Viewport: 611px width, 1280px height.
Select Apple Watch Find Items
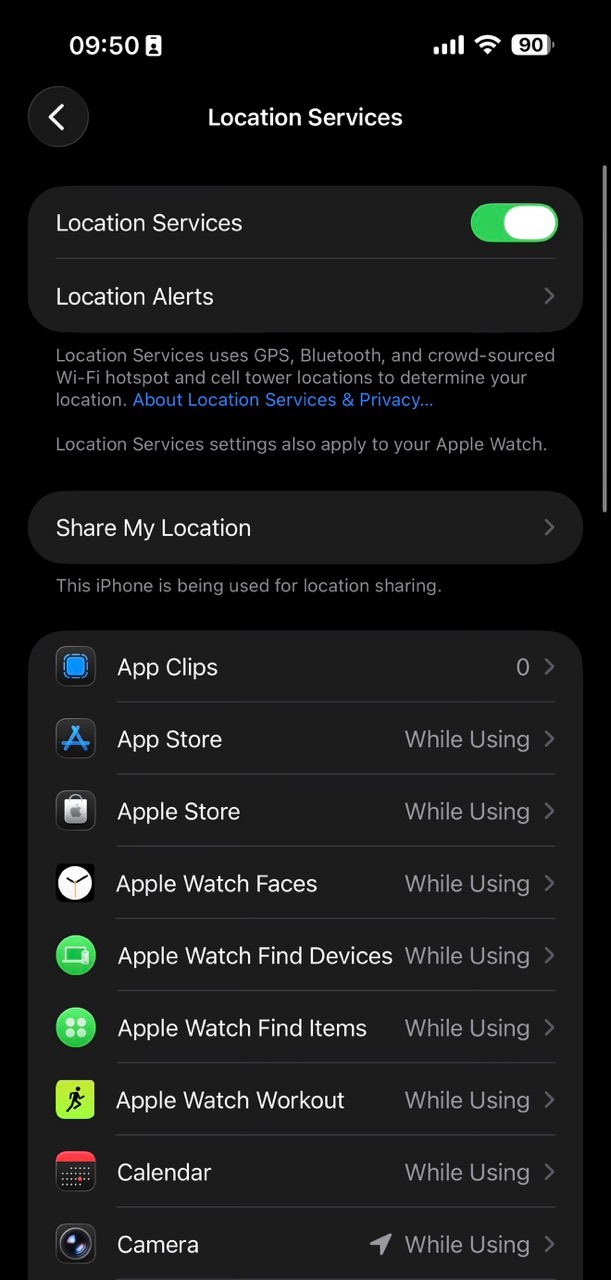click(305, 1028)
